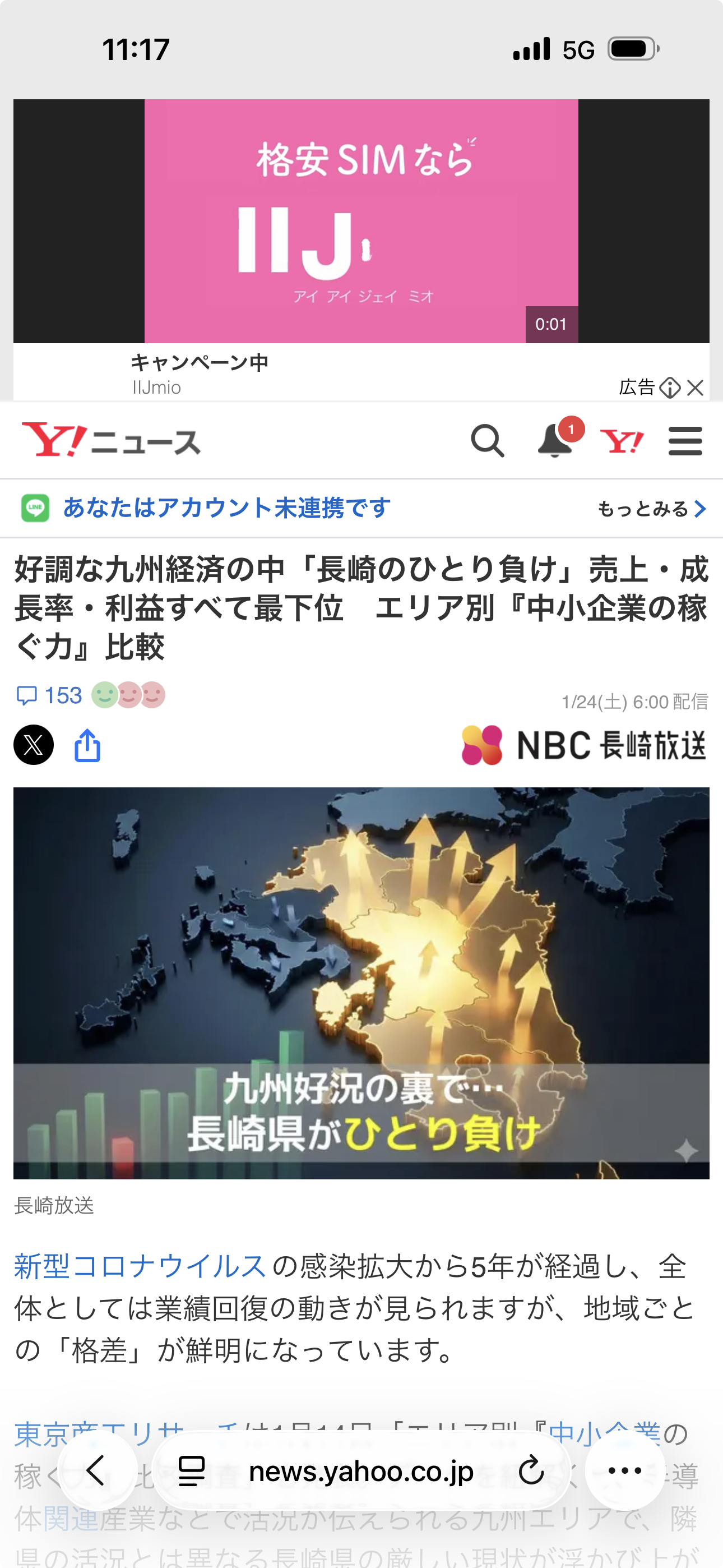Tap もっとみる on the LINE account banner

651,509
